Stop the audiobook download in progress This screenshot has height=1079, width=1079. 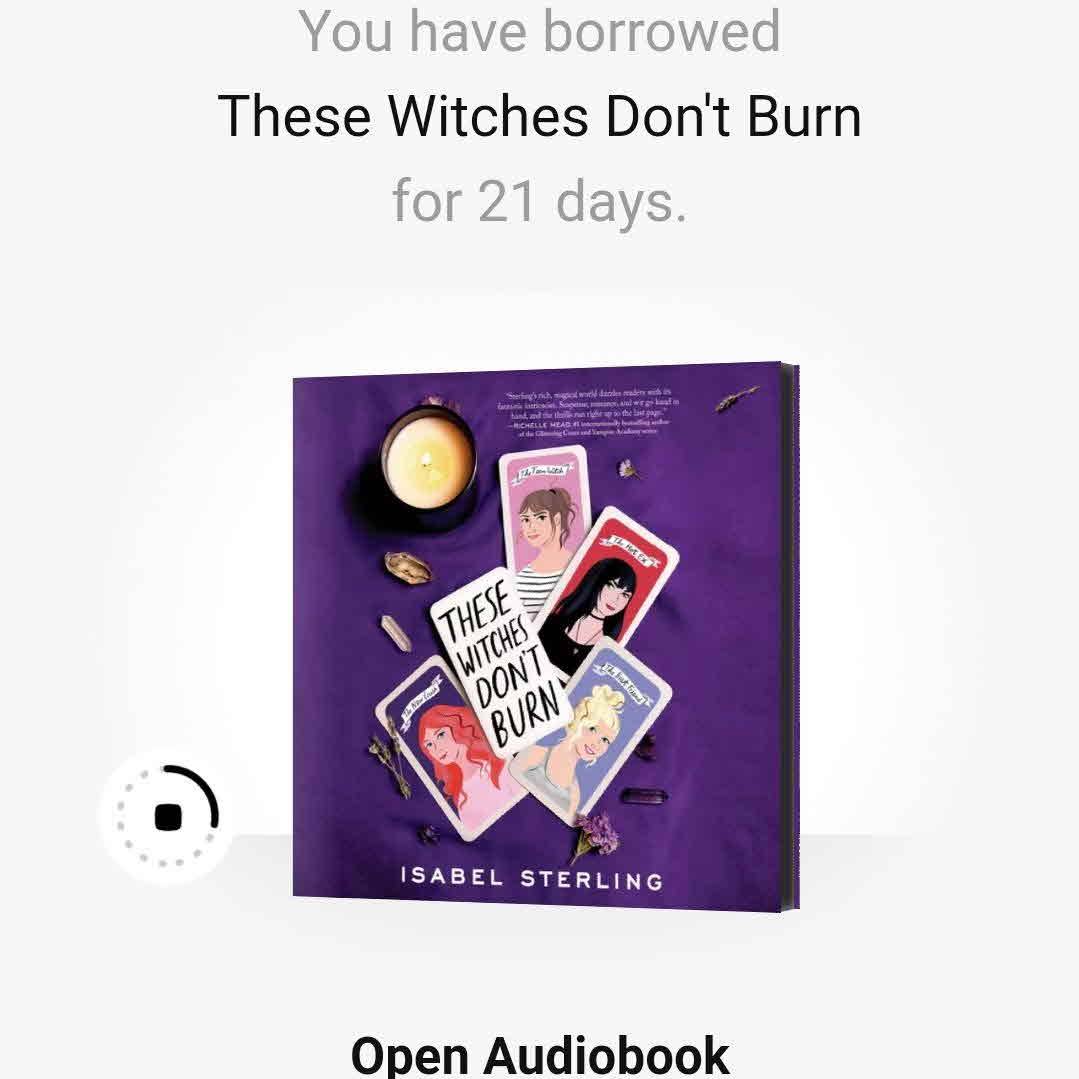[168, 816]
